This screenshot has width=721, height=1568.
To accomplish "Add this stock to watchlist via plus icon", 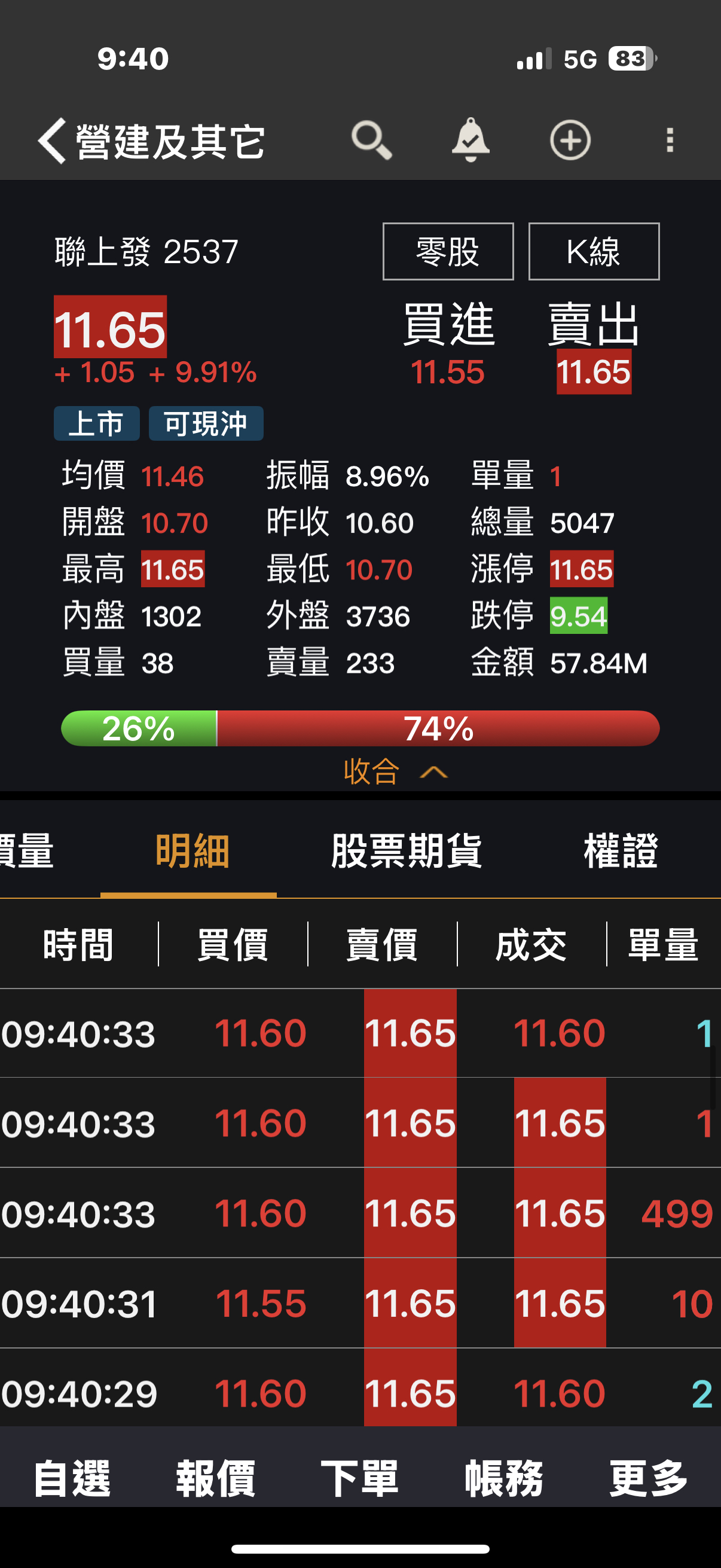I will [x=570, y=141].
